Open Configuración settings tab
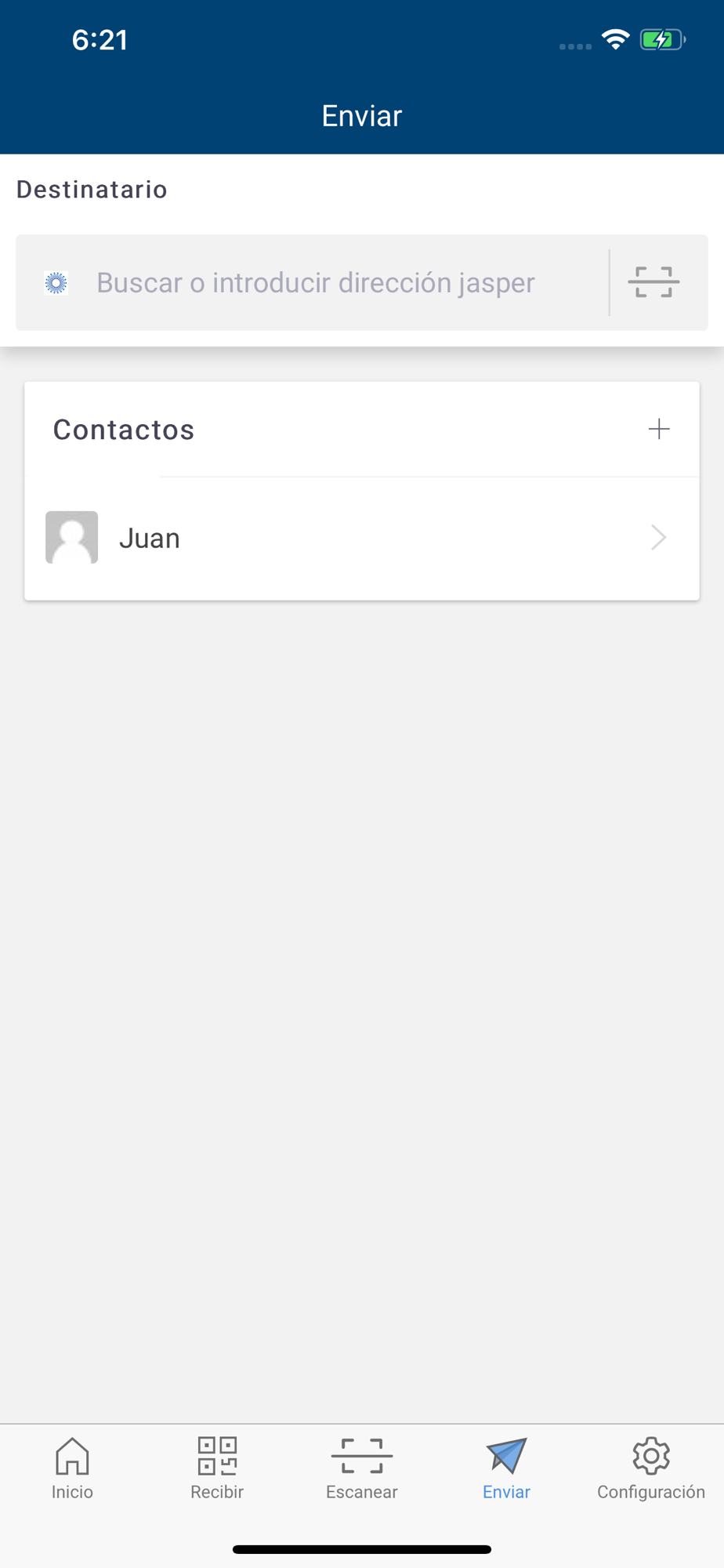 651,1468
